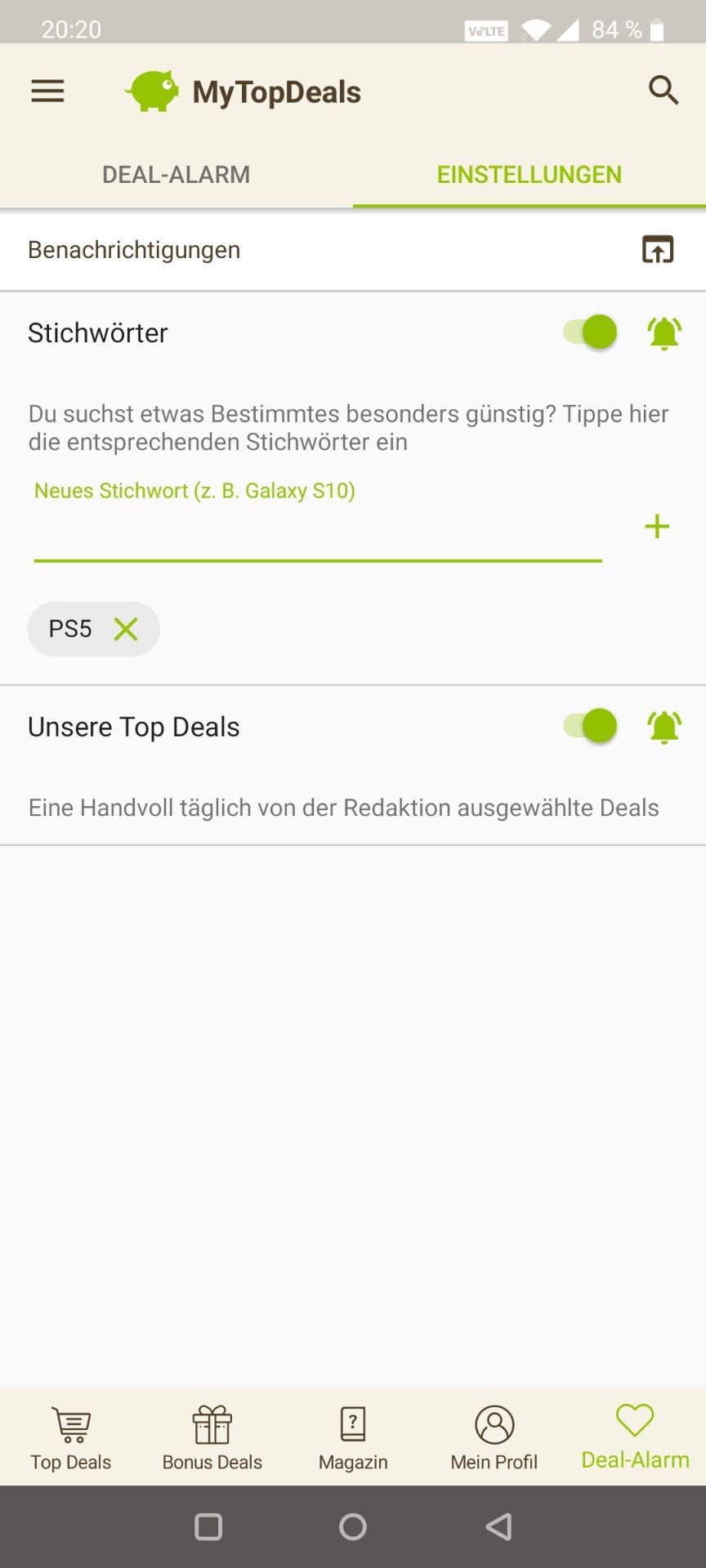706x1568 pixels.
Task: Open the search magnifier icon
Action: [x=664, y=91]
